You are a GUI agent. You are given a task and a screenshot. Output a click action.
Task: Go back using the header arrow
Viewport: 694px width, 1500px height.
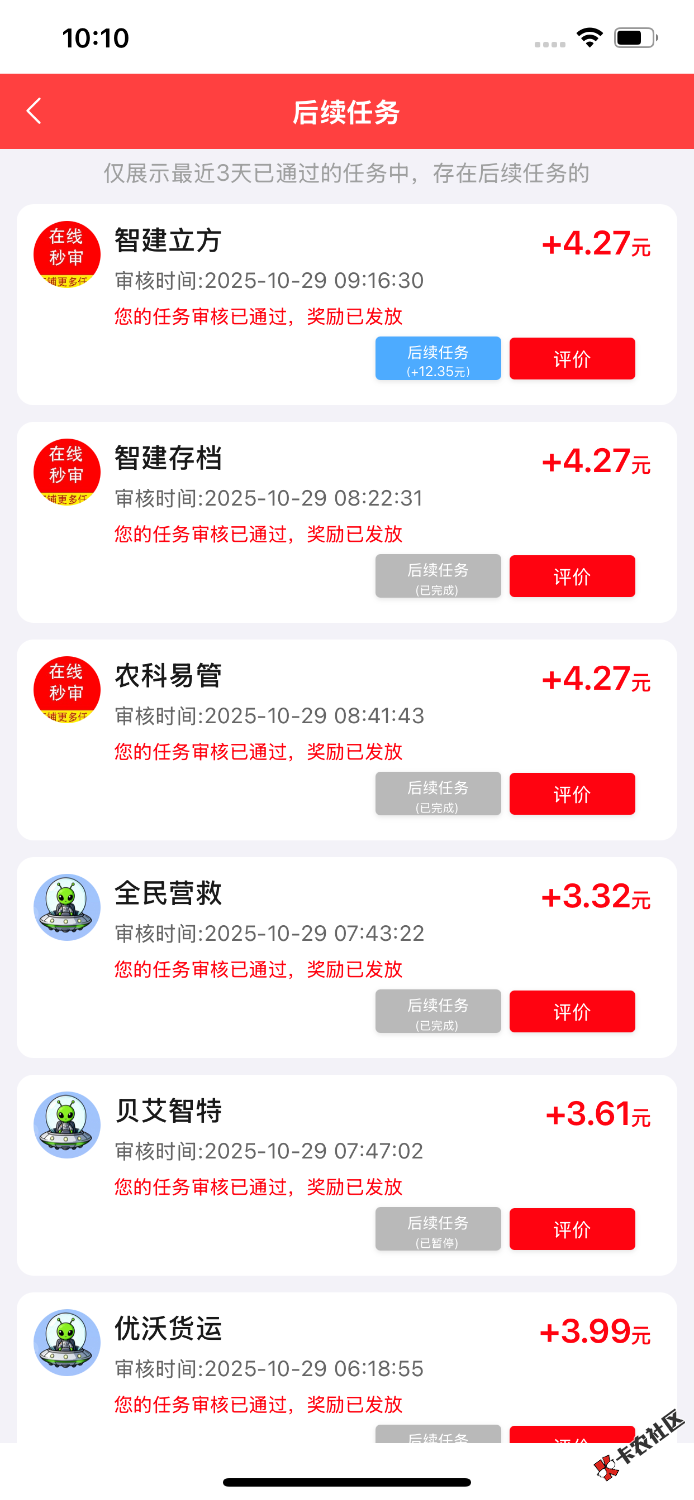pos(34,111)
